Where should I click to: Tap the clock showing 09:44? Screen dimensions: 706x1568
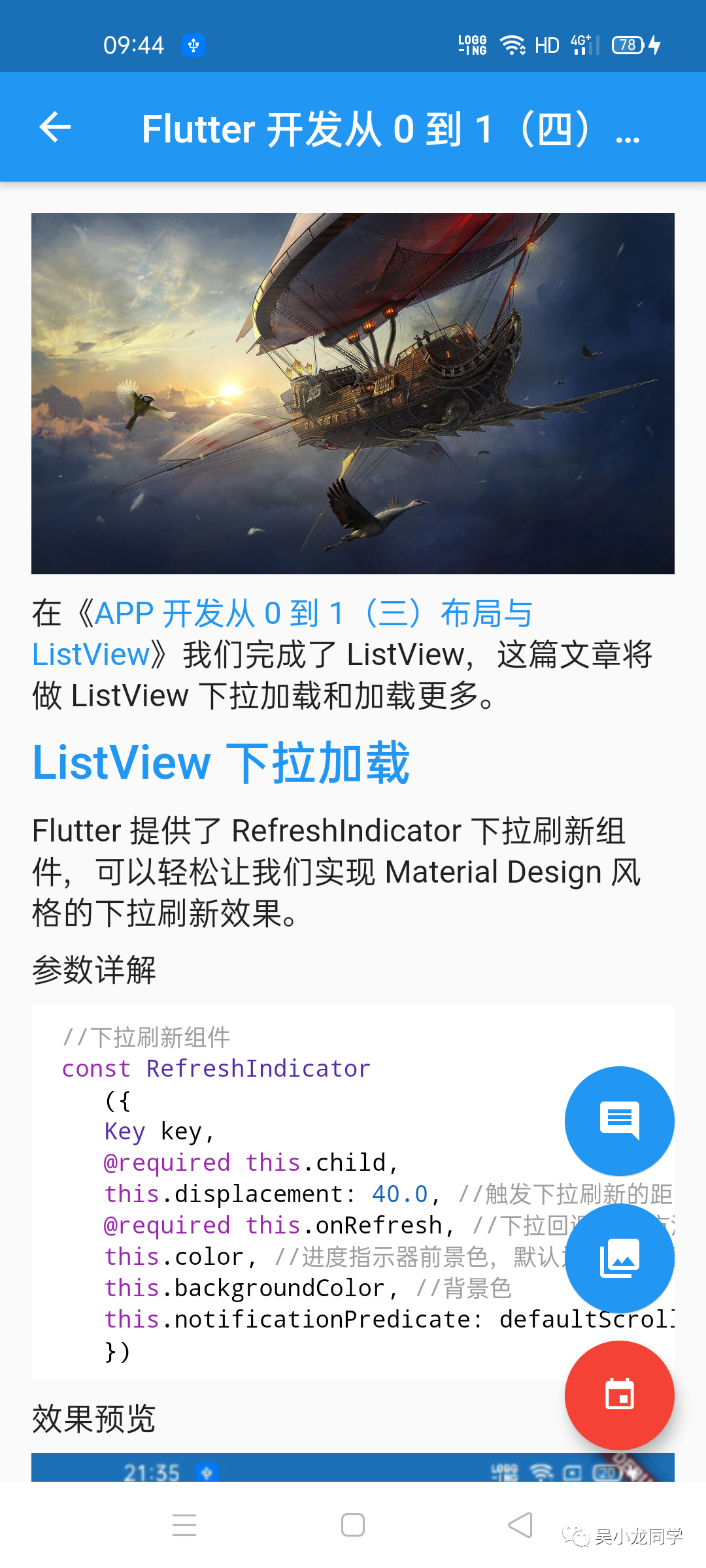coord(135,44)
